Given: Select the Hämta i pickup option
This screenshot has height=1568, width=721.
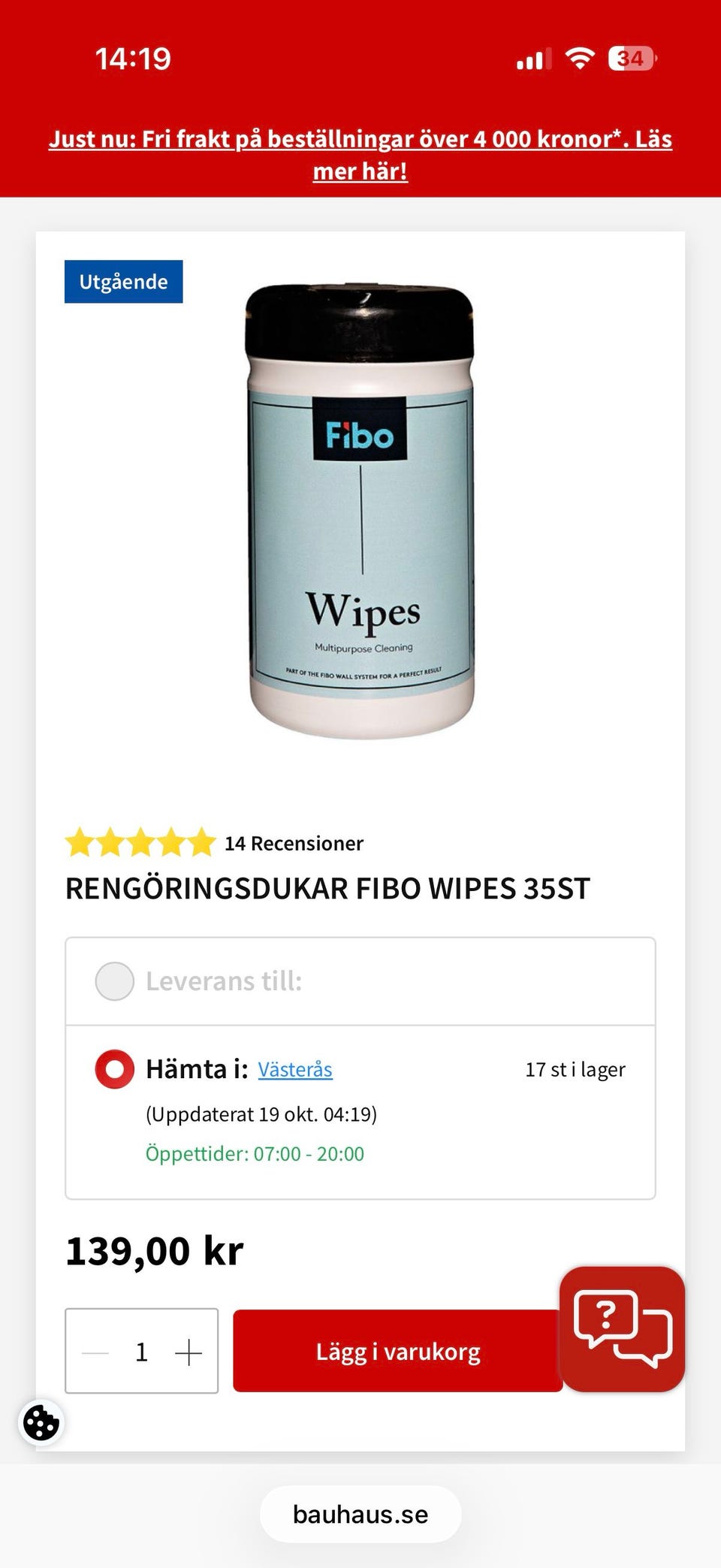Looking at the screenshot, I should (115, 1068).
